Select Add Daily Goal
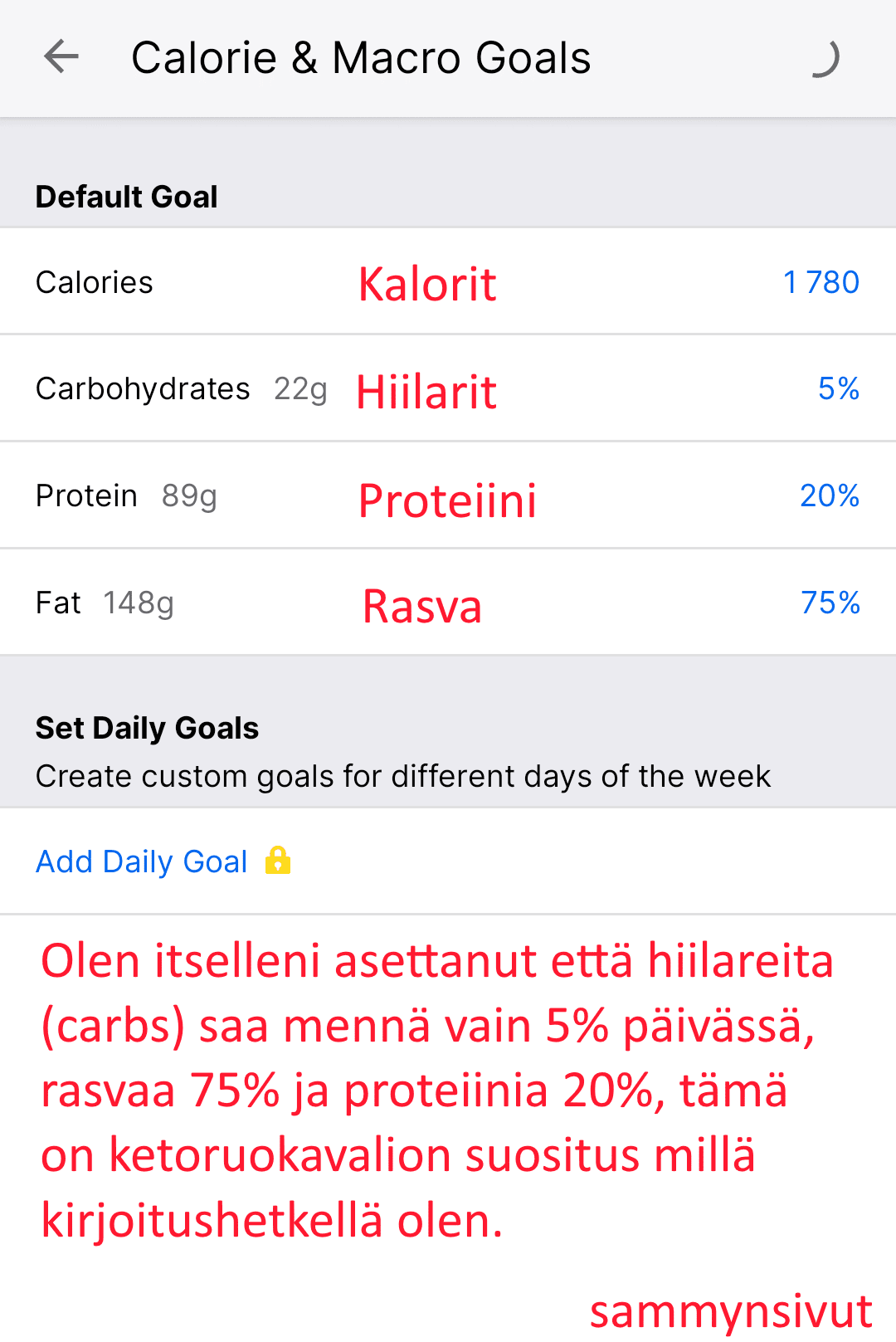 142,861
